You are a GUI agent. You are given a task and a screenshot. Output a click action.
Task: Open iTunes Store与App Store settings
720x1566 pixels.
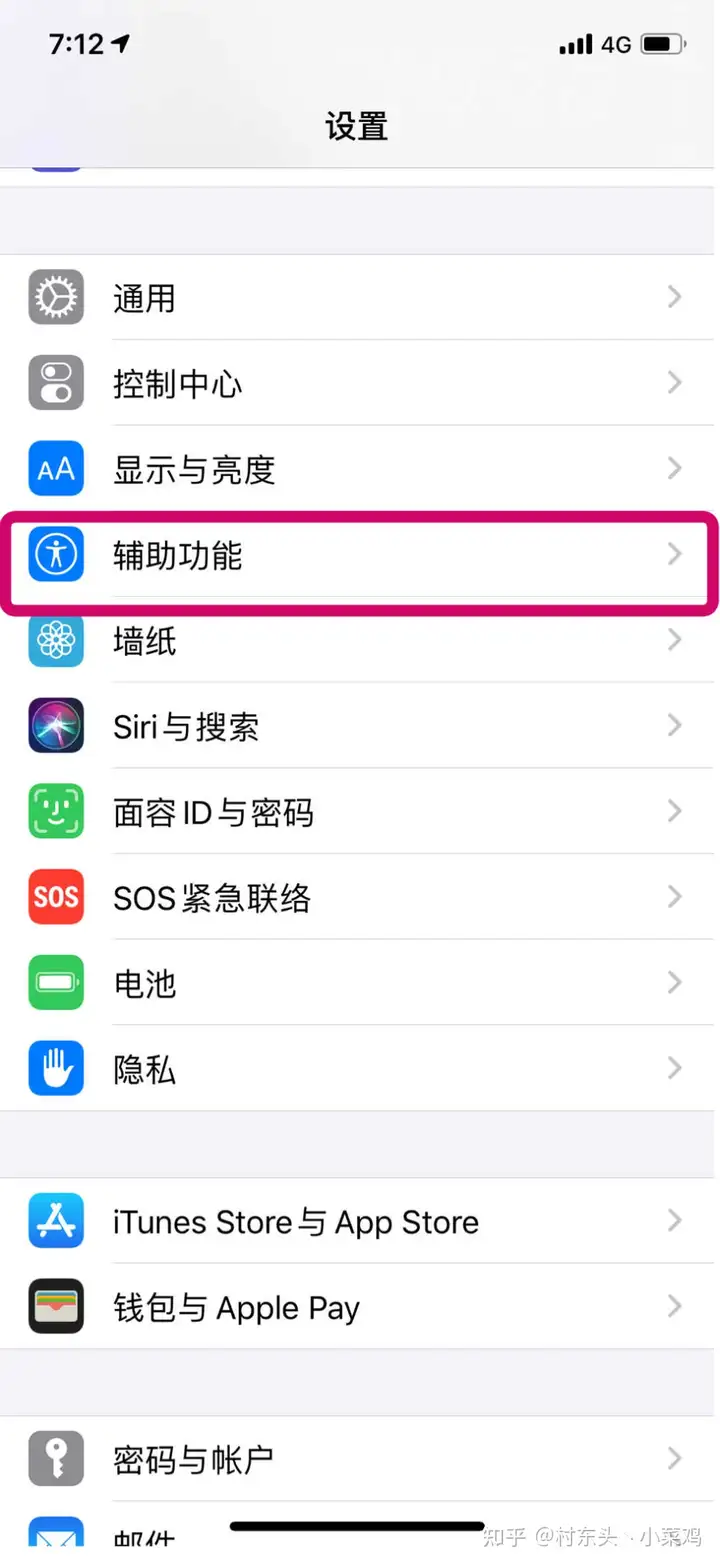360,1221
